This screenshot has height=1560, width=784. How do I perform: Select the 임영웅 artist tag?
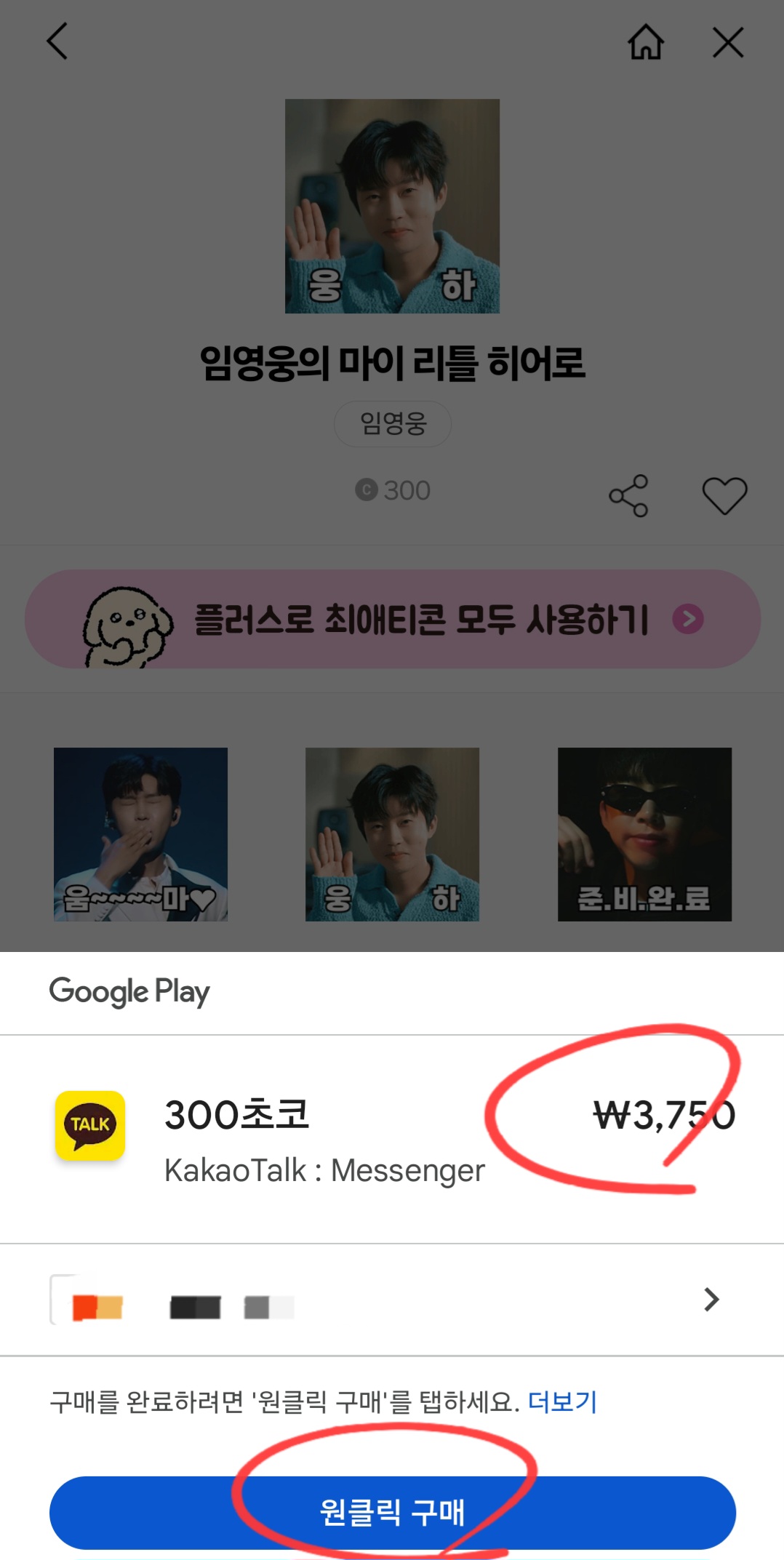click(392, 423)
